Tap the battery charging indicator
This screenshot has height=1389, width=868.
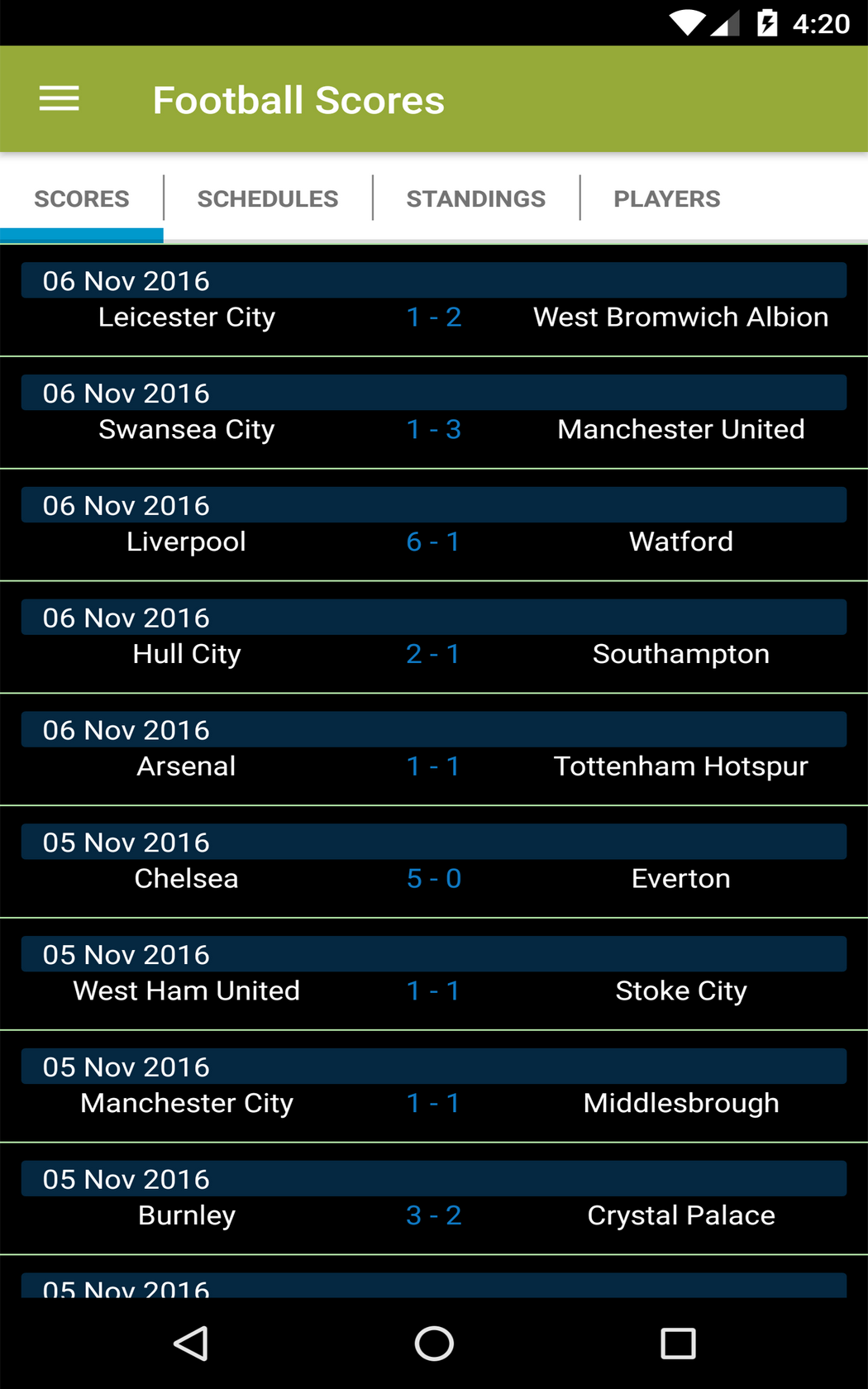(767, 22)
